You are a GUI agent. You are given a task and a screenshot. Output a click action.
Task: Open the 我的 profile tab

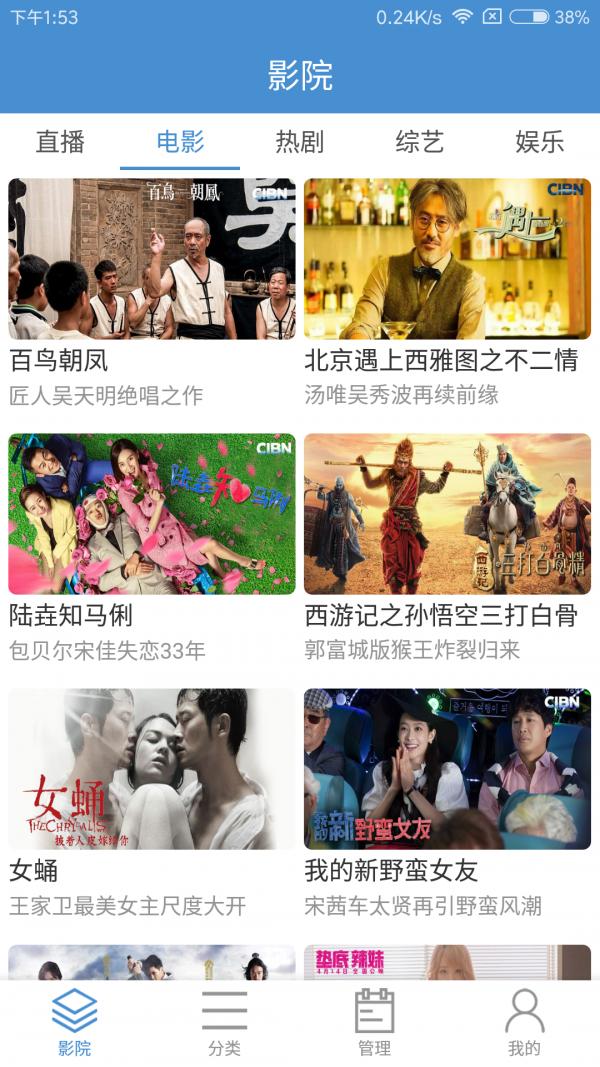(524, 1022)
